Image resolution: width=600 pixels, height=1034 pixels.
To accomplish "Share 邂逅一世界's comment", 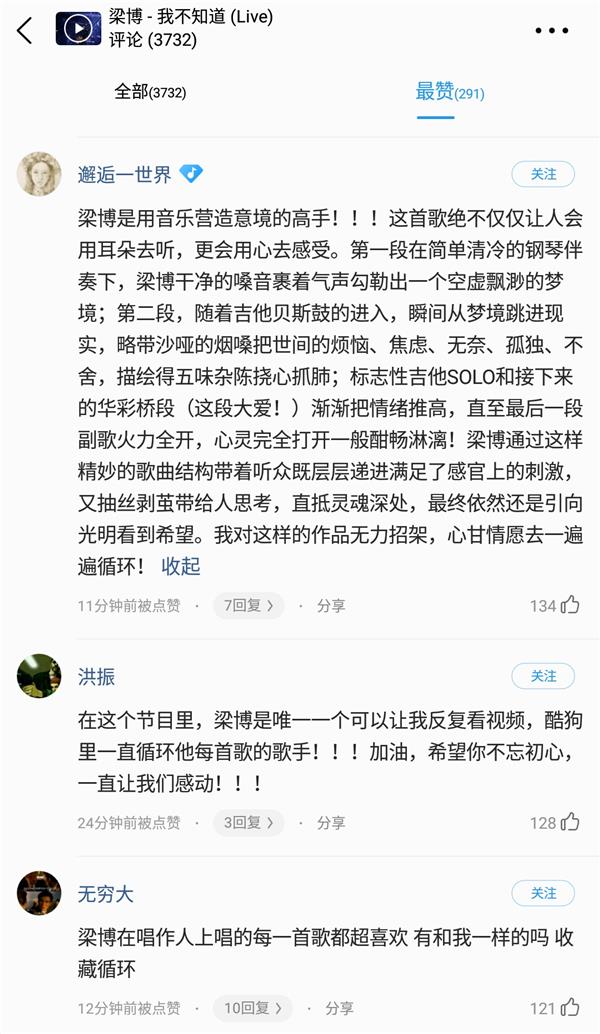I will pyautogui.click(x=331, y=605).
